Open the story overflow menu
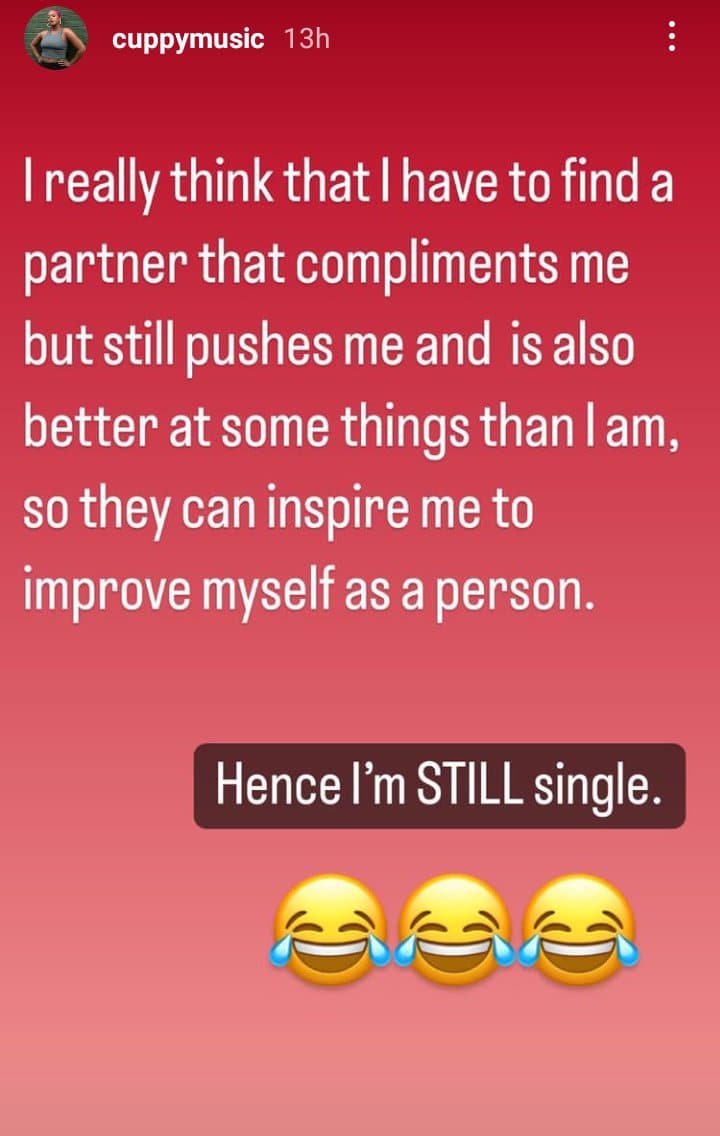720x1136 pixels. [x=672, y=39]
